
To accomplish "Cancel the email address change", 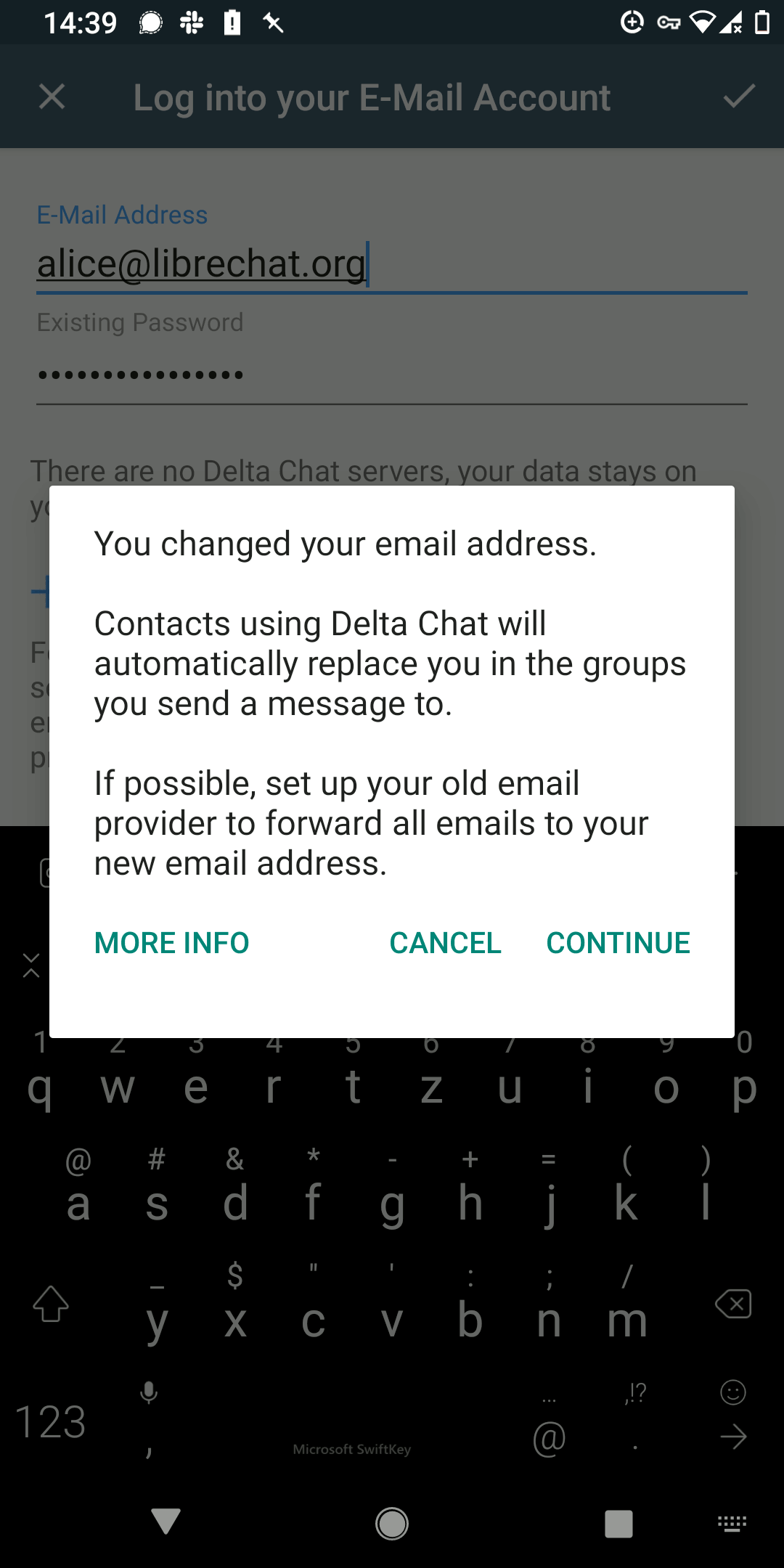I will [x=445, y=943].
